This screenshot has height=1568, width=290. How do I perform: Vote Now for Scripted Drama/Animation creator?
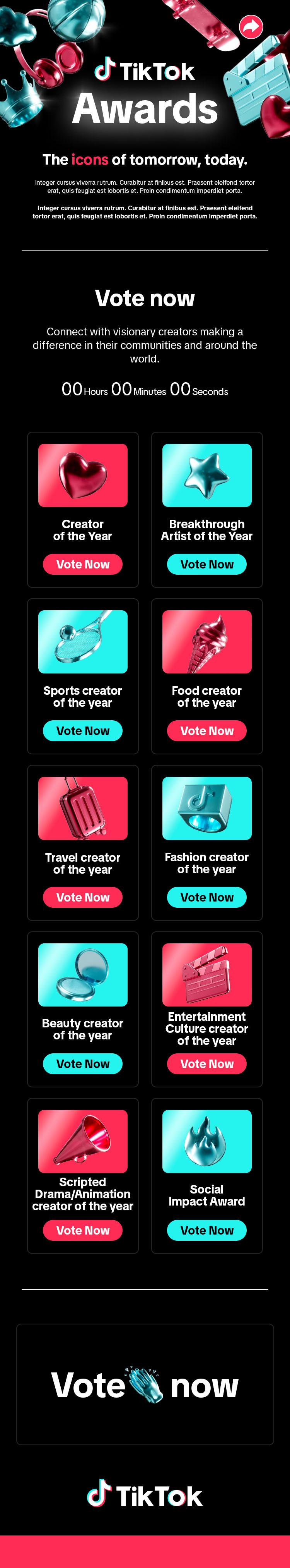pos(83,1230)
